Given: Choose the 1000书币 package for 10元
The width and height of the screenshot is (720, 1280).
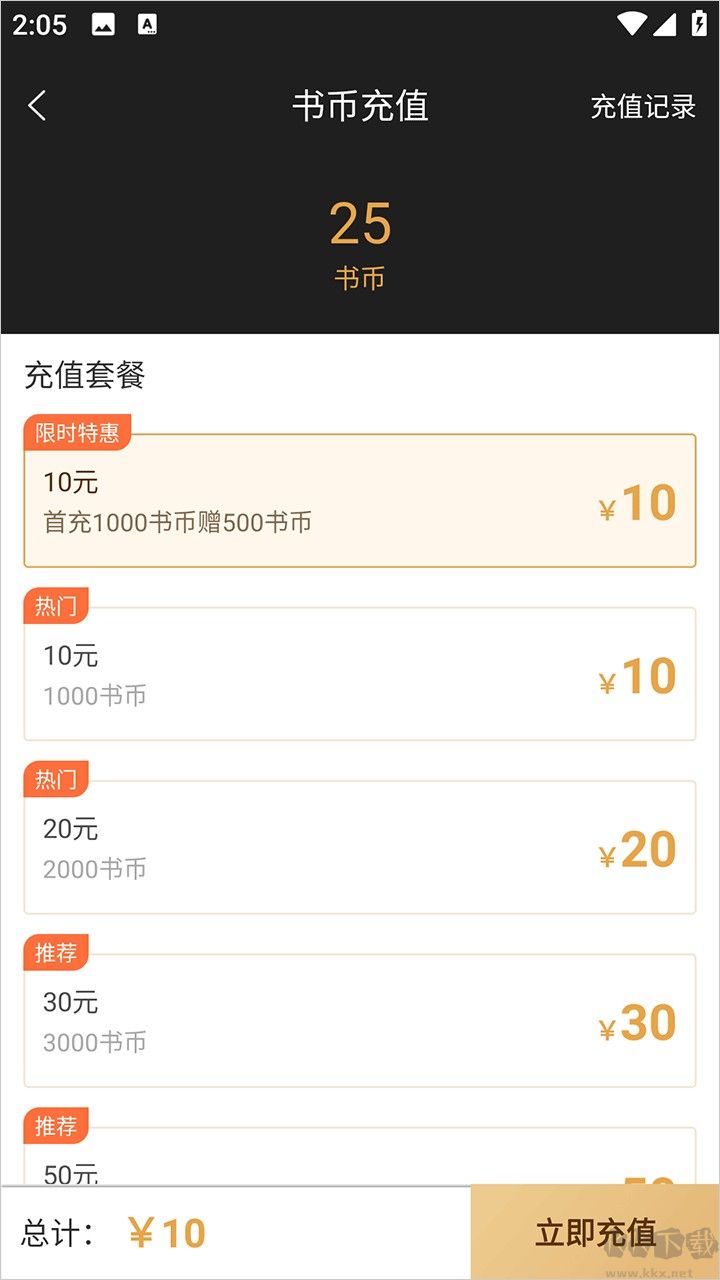Looking at the screenshot, I should point(360,674).
